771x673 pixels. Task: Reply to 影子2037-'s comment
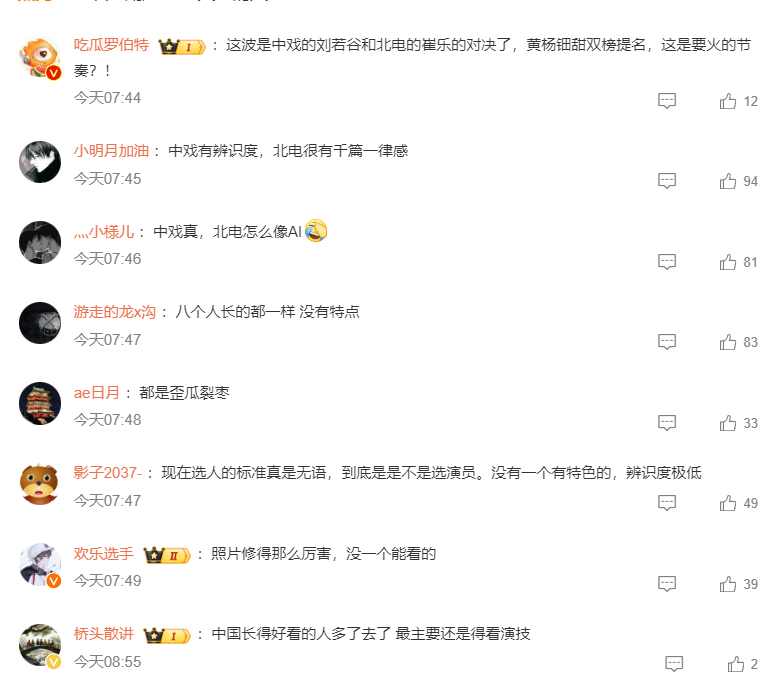(x=667, y=503)
